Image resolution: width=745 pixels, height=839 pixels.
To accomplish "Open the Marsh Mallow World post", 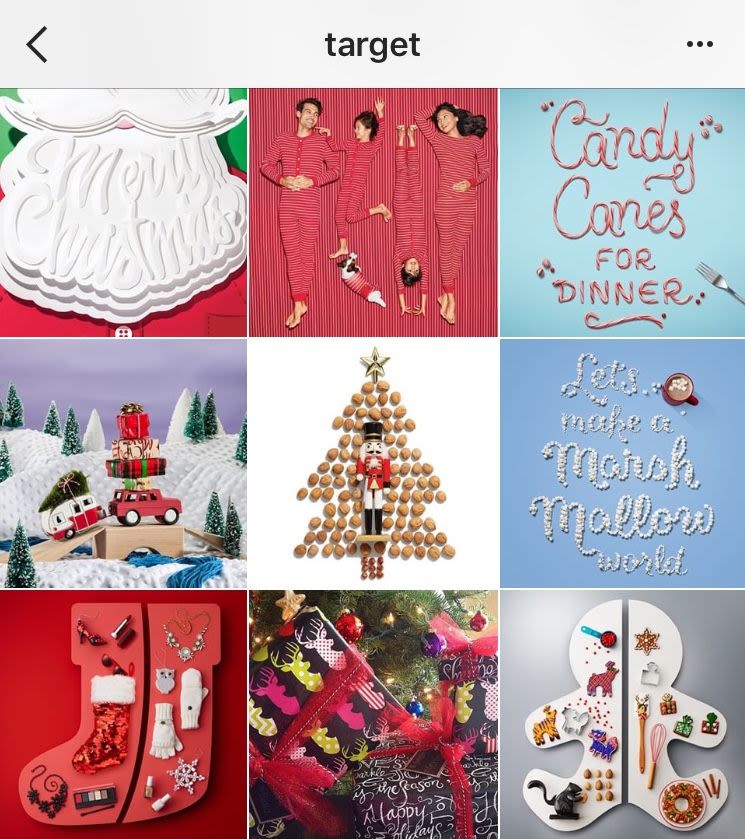I will [x=622, y=463].
